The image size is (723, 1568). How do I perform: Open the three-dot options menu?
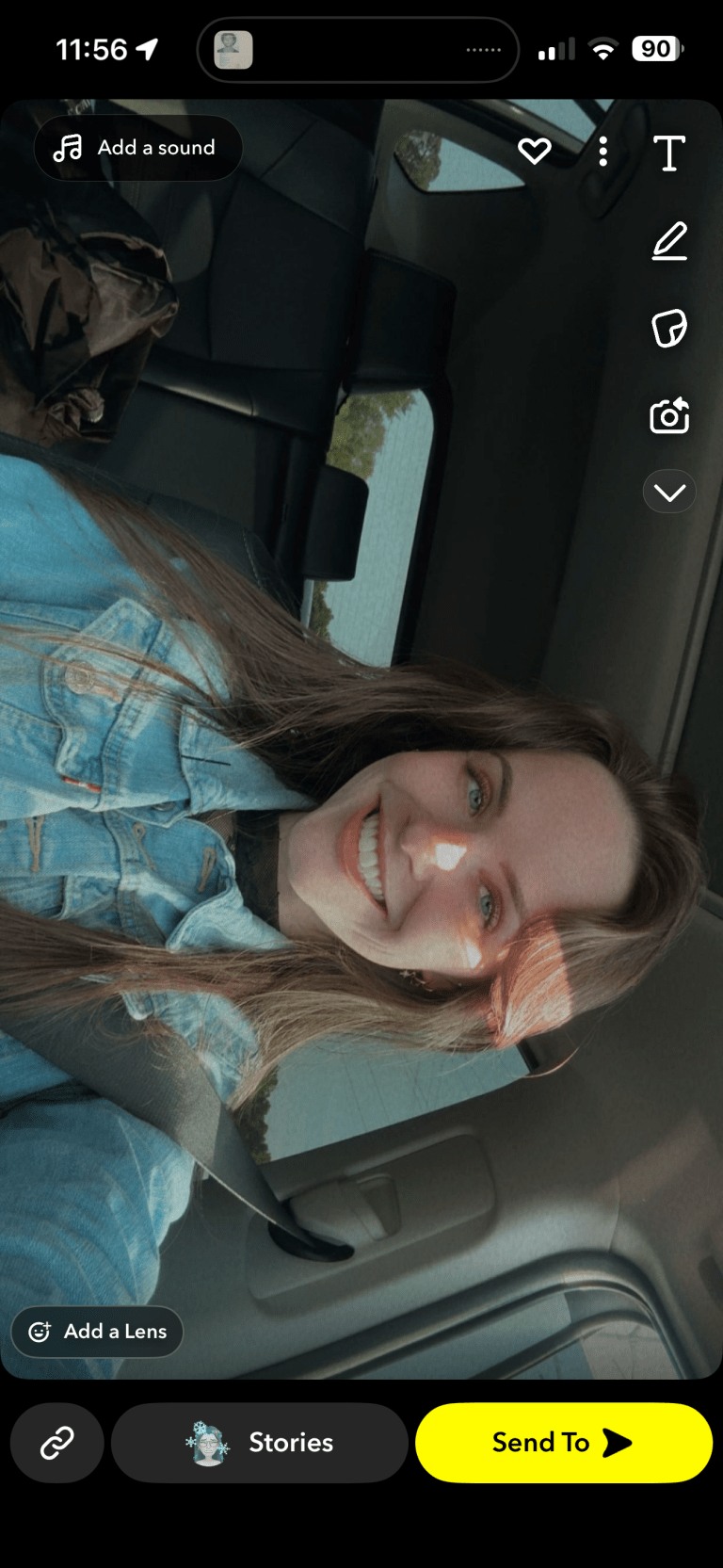pyautogui.click(x=602, y=151)
